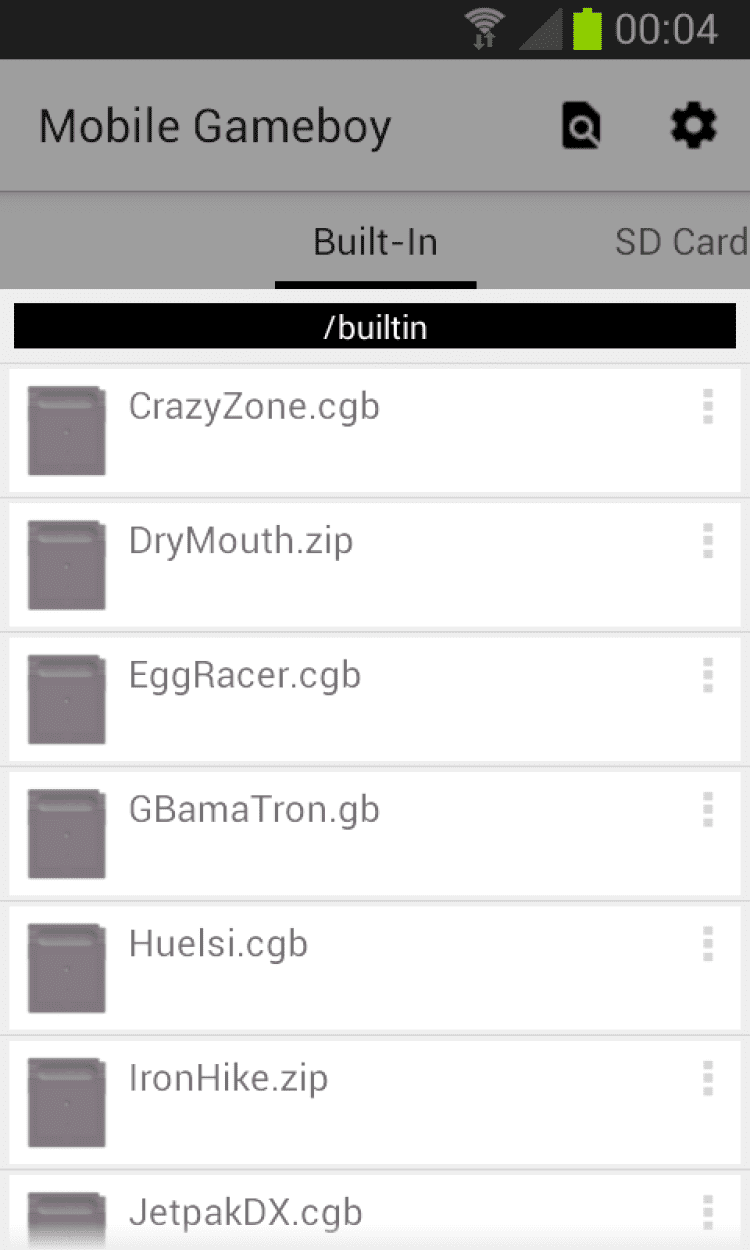This screenshot has width=750, height=1250.
Task: Start Huelsi.cgb
Action: coord(218,944)
